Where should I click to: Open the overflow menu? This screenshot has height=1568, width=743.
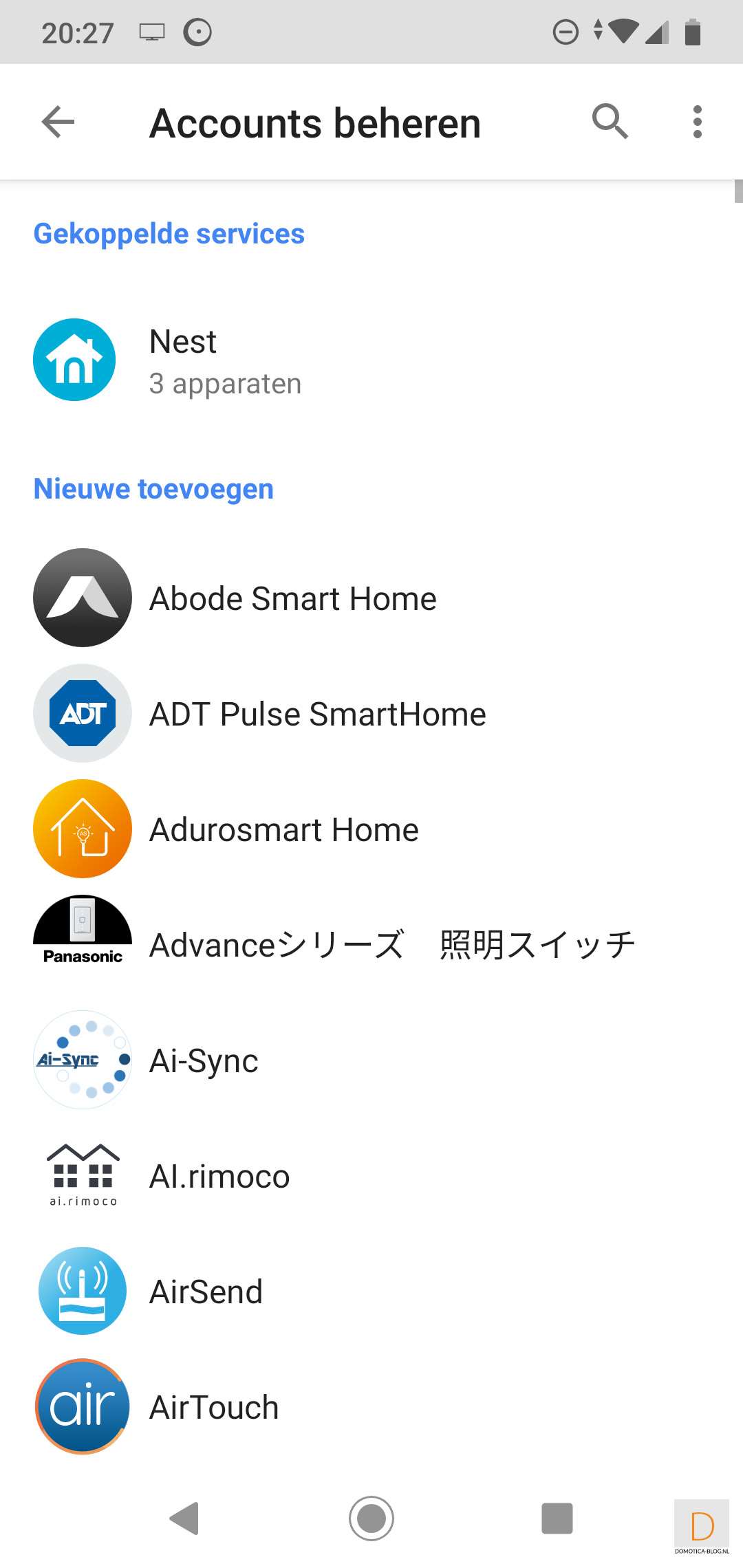coord(697,122)
